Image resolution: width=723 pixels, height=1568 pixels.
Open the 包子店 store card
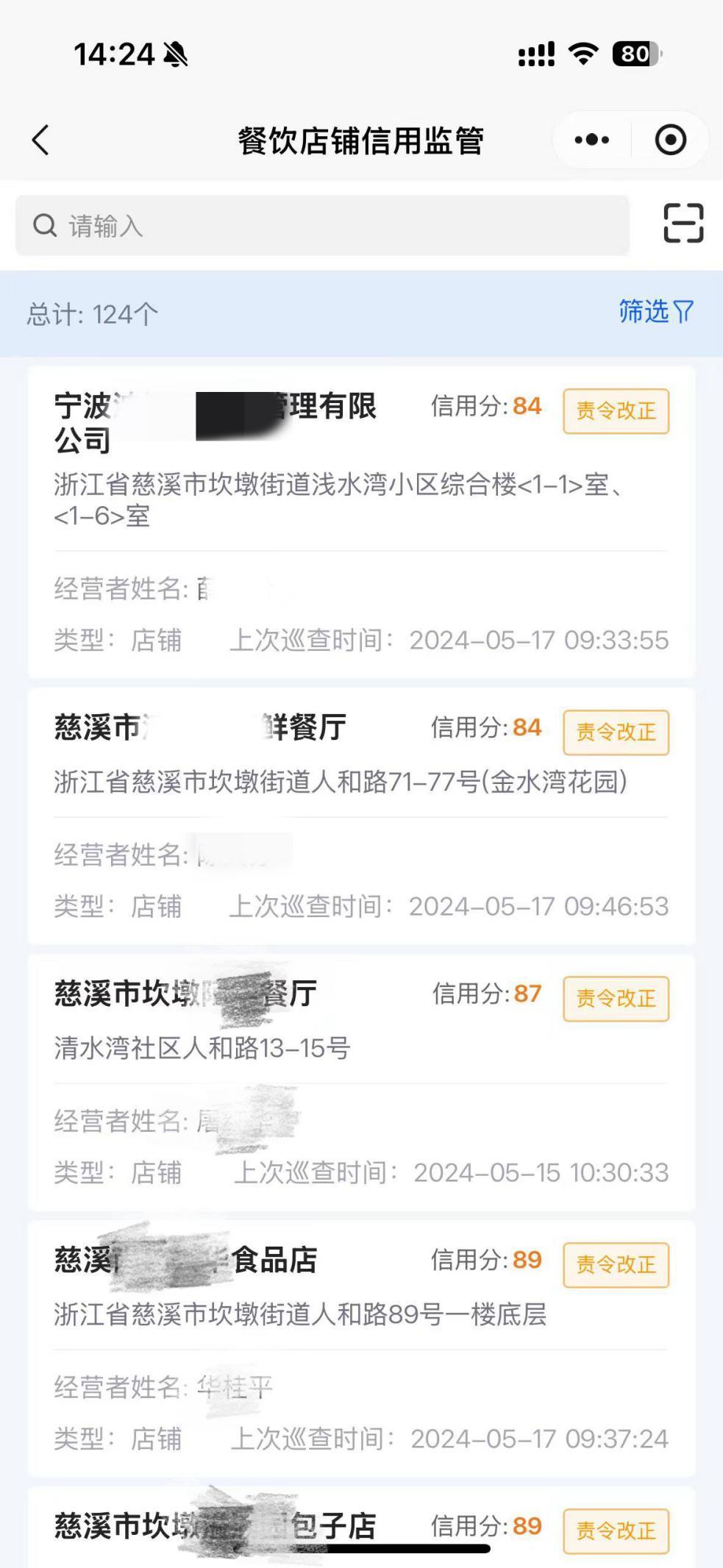click(x=361, y=1528)
